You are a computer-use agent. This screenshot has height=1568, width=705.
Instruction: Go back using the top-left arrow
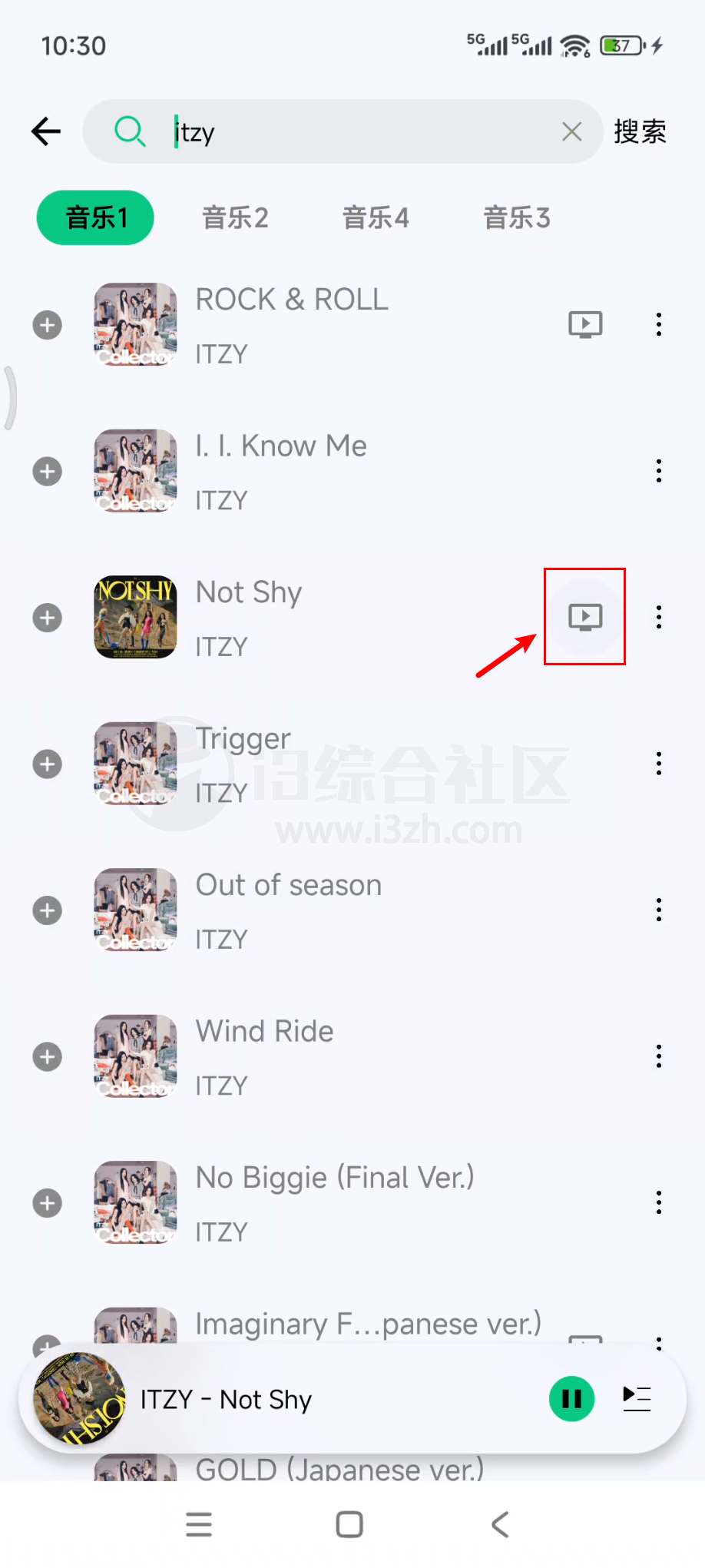pos(46,131)
